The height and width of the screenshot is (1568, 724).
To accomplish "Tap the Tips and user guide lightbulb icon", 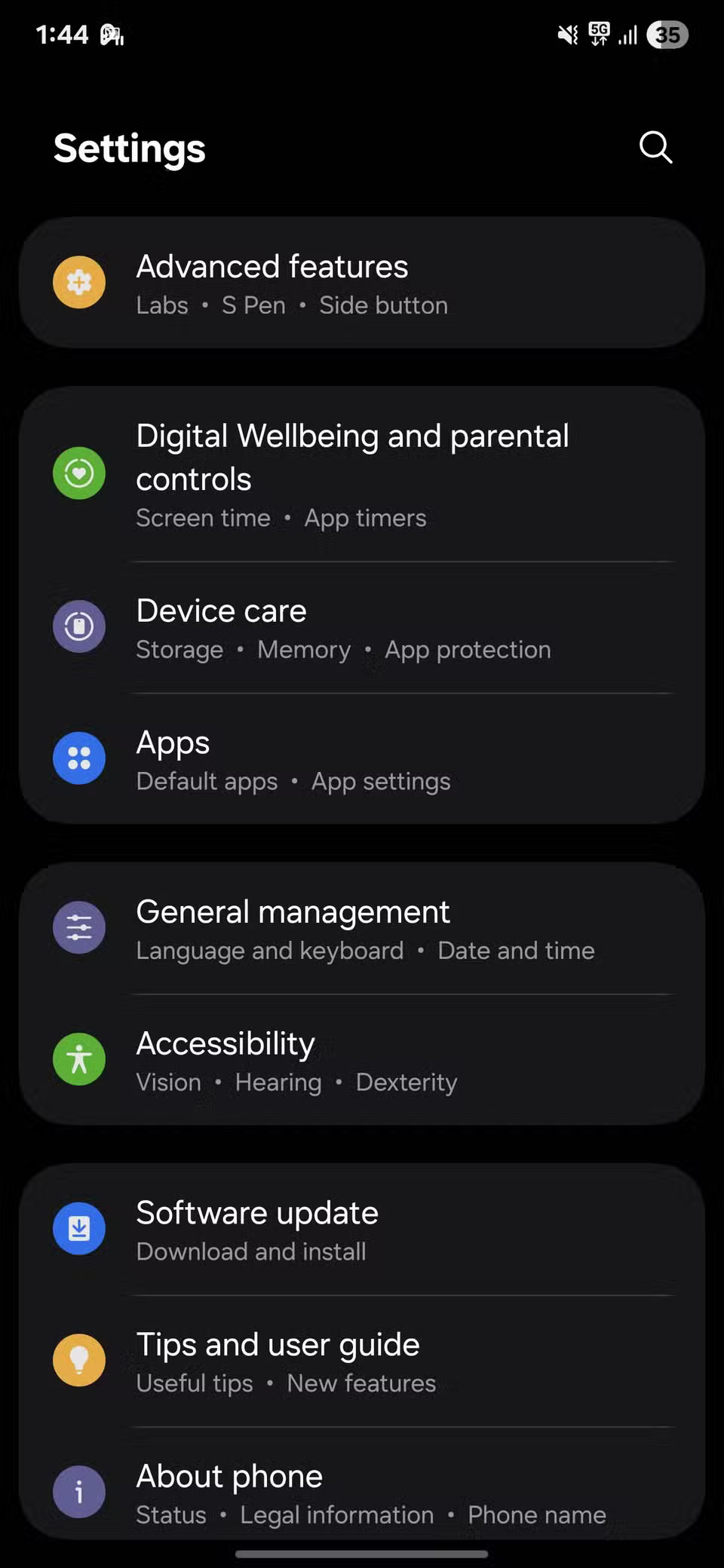I will (x=78, y=1360).
